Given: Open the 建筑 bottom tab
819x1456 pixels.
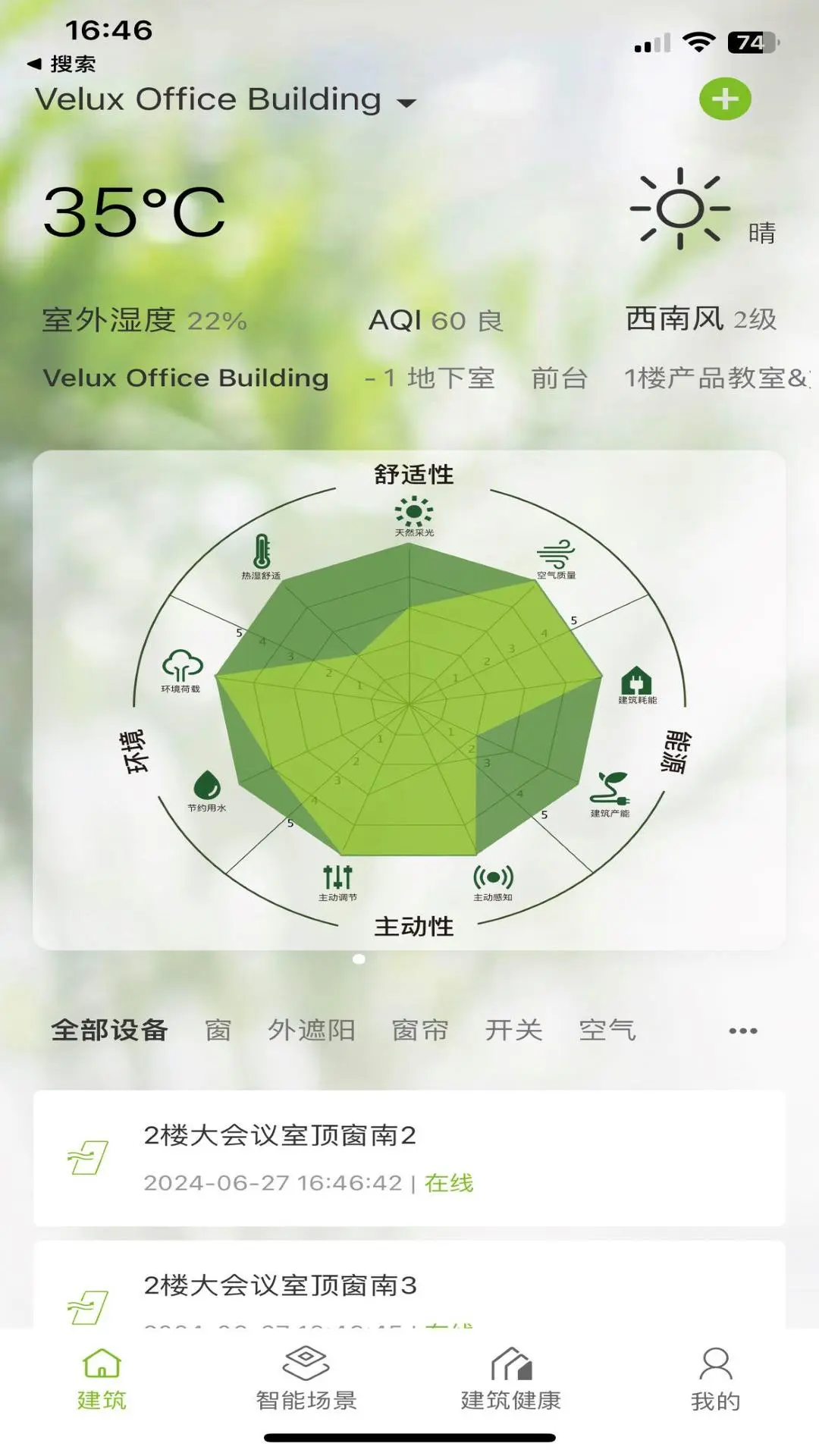Looking at the screenshot, I should coord(102,1379).
